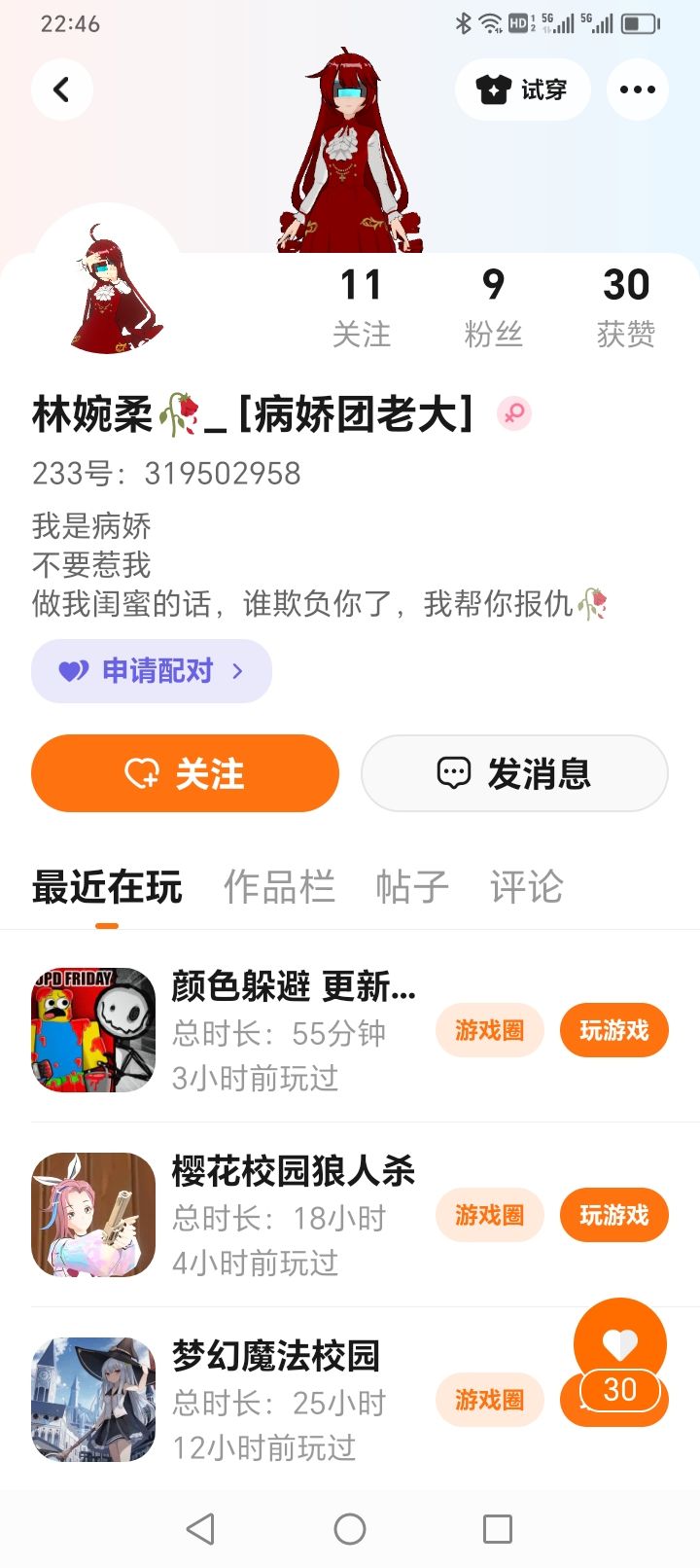Send a message via 发消息
Image resolution: width=700 pixels, height=1568 pixels.
click(514, 773)
